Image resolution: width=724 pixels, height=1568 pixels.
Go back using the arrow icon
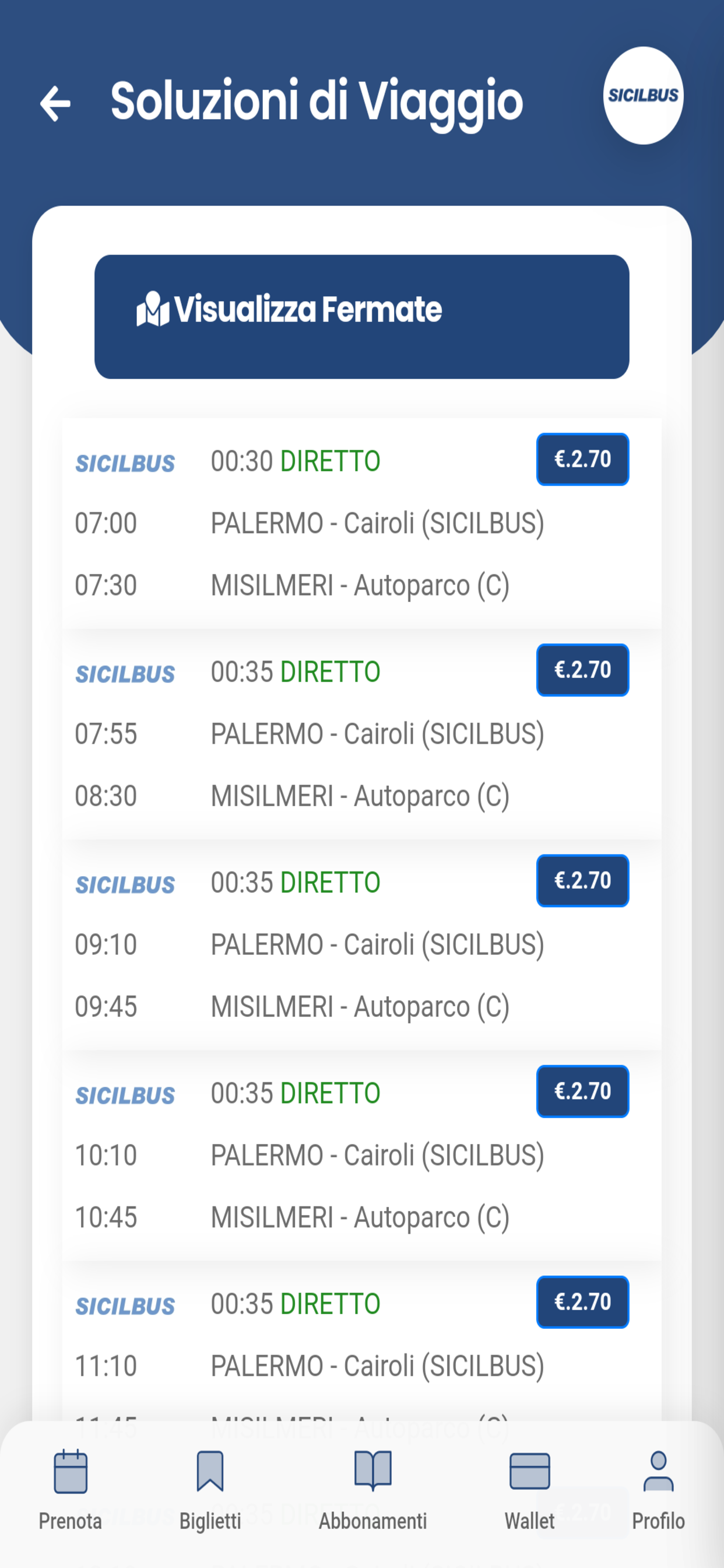(55, 103)
